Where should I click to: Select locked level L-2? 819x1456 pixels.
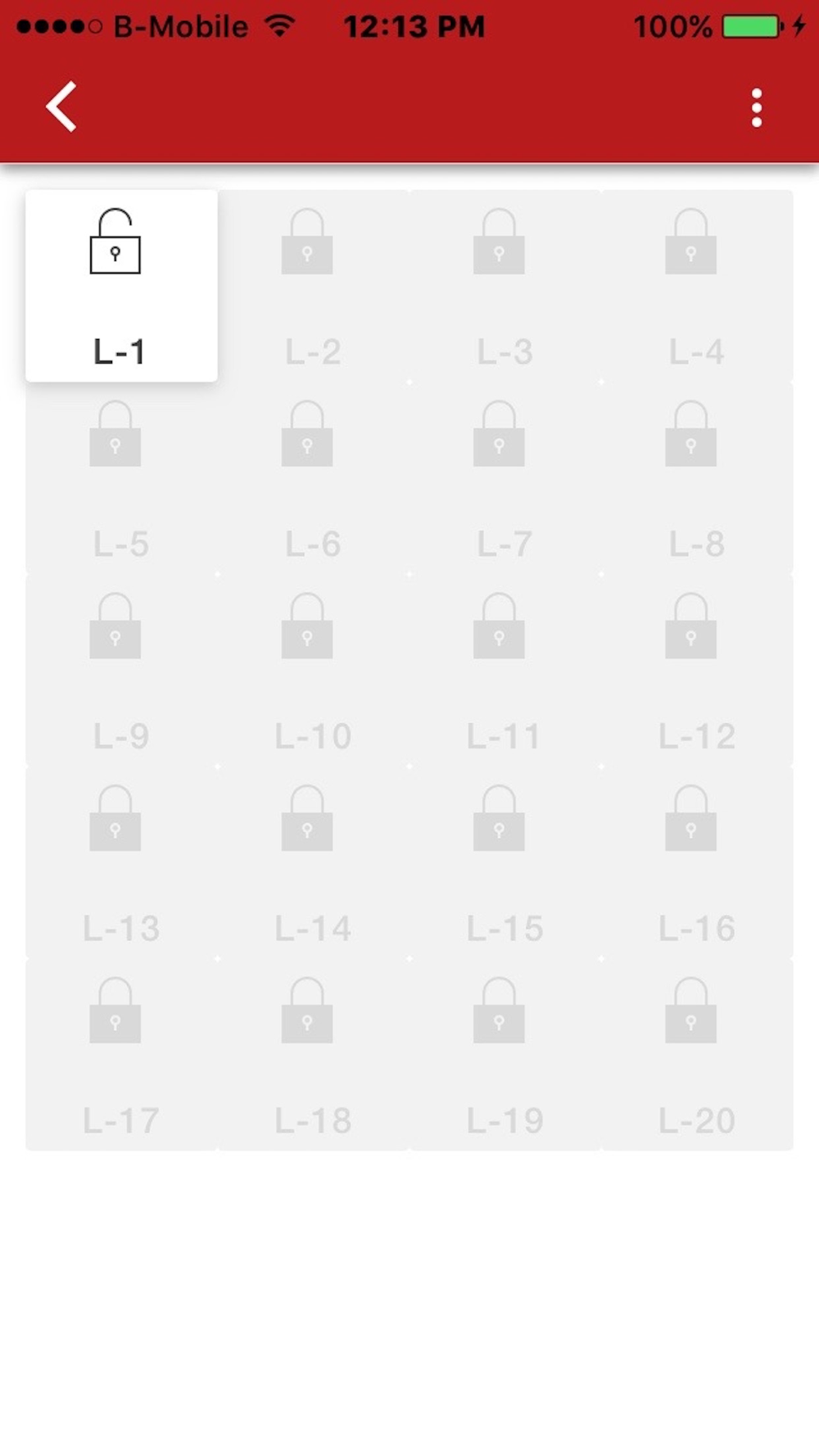(x=314, y=286)
